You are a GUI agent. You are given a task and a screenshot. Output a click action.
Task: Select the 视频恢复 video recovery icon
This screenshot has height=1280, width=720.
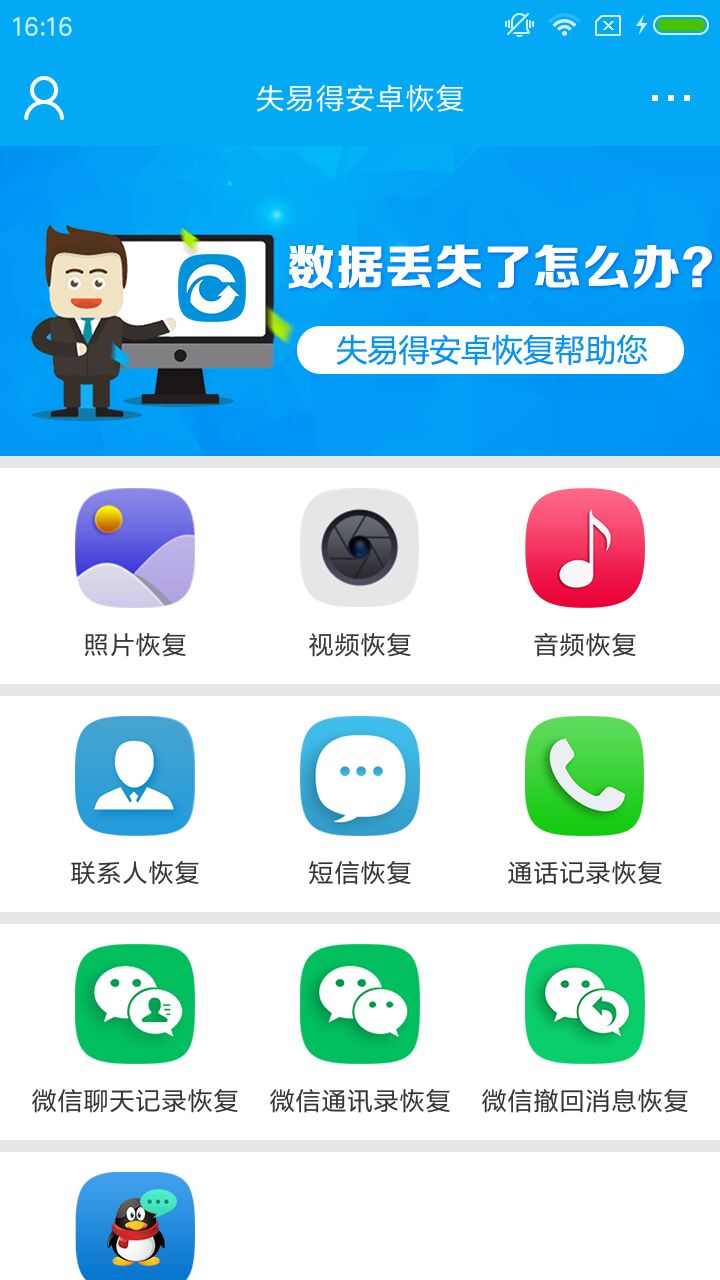360,548
